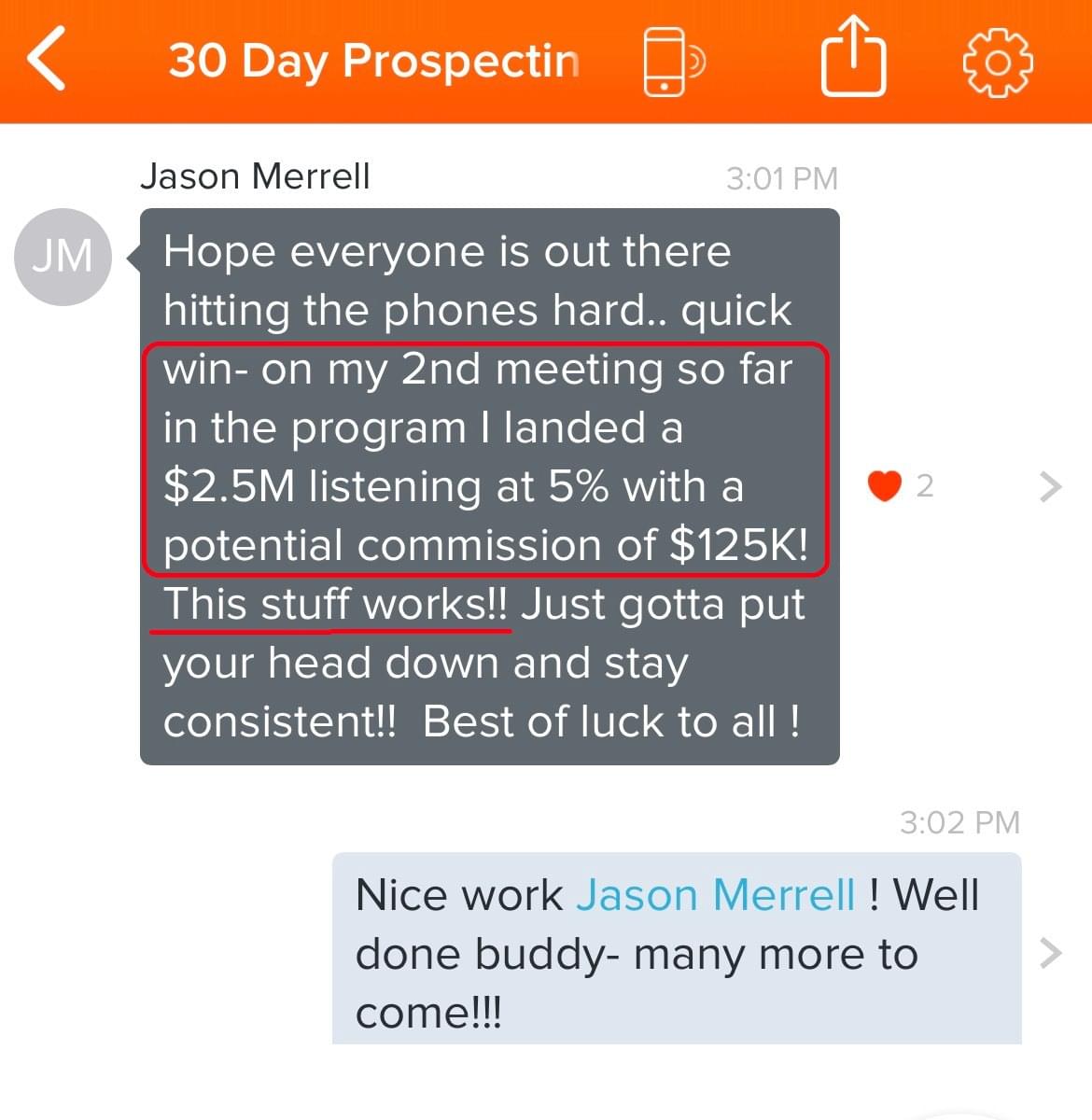Open details chevron beside Jason Merrell's message
This screenshot has width=1092, height=1120.
[x=1051, y=485]
